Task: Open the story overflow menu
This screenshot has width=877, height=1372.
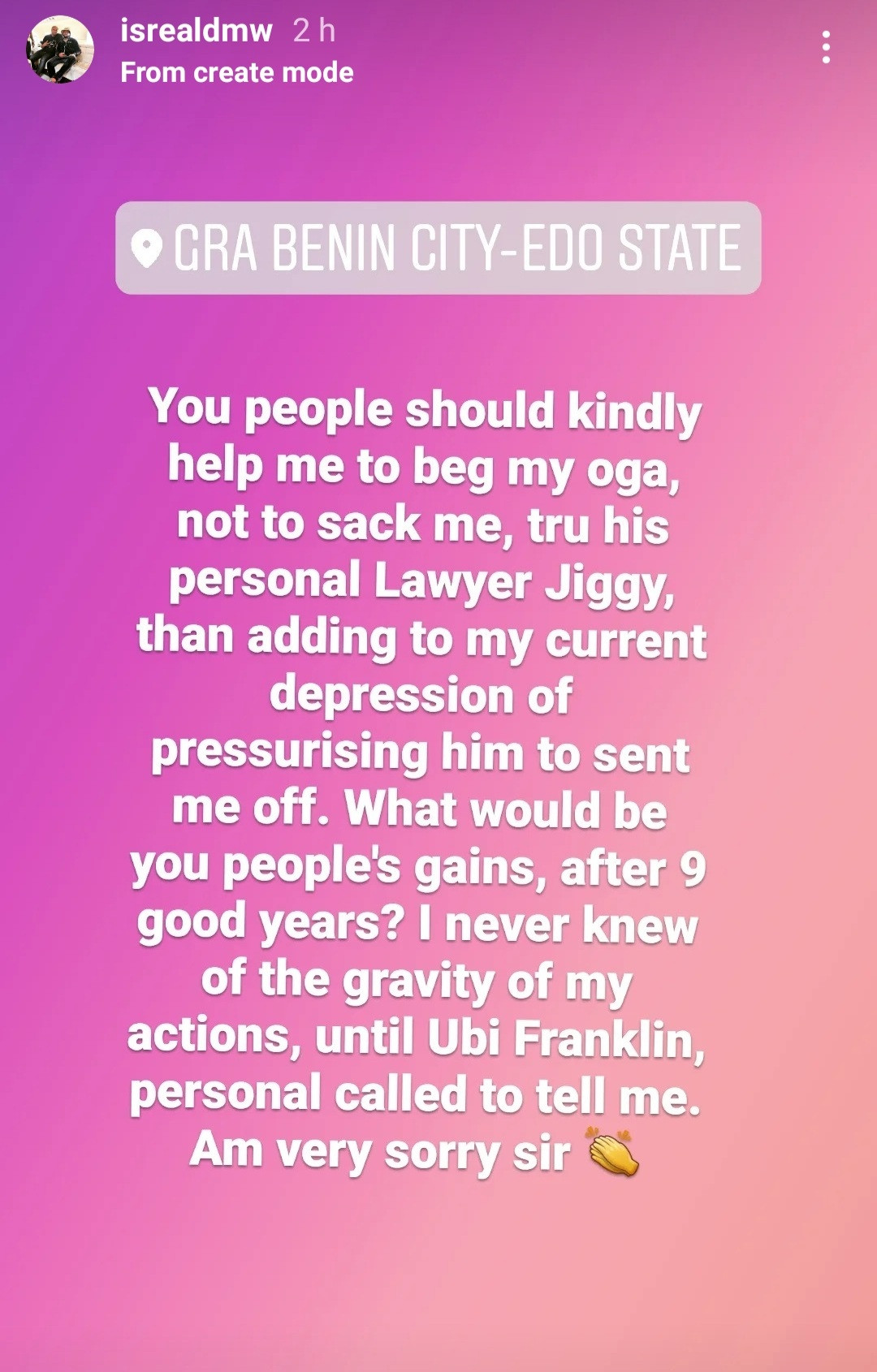Action: pos(826,48)
